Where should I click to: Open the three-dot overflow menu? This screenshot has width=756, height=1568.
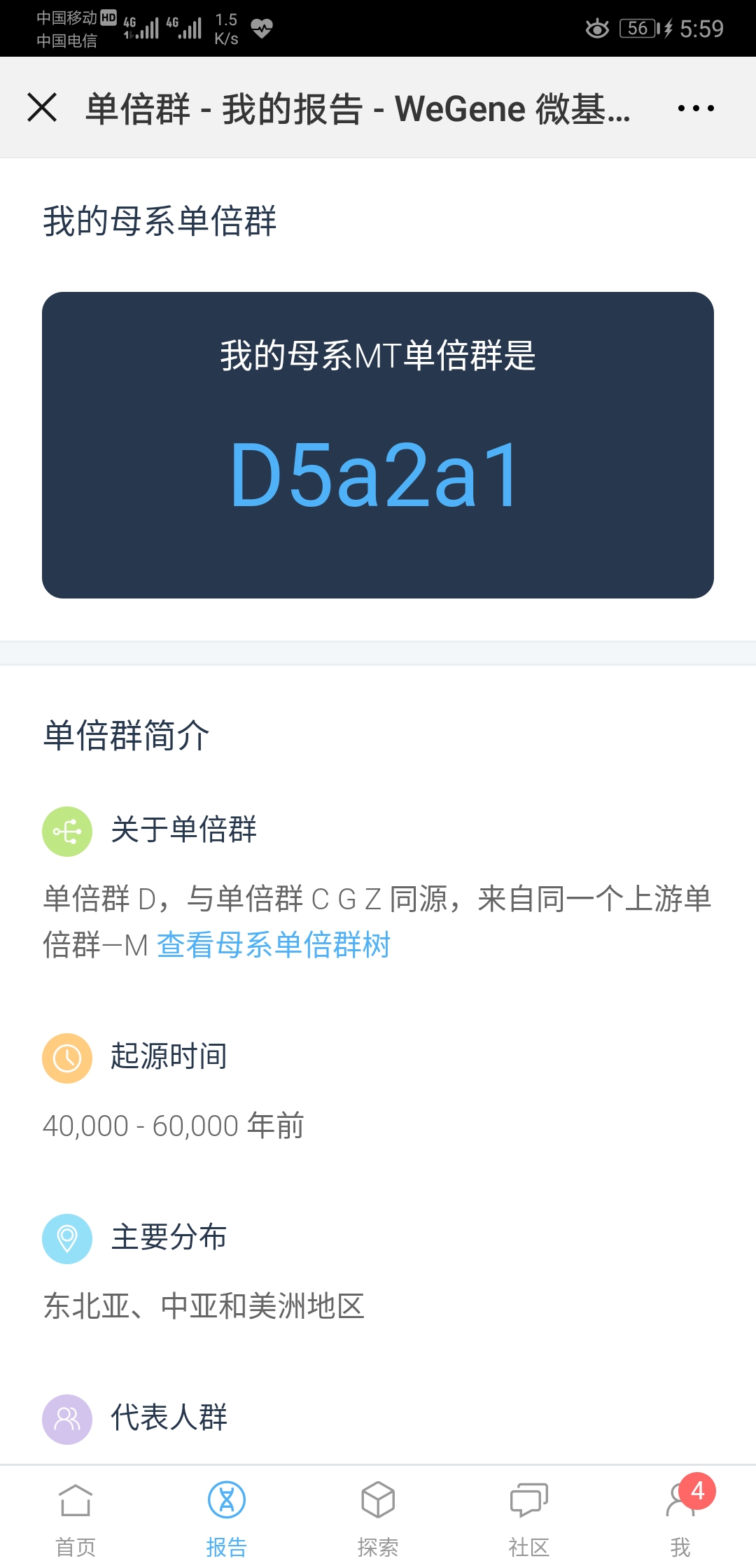[696, 108]
